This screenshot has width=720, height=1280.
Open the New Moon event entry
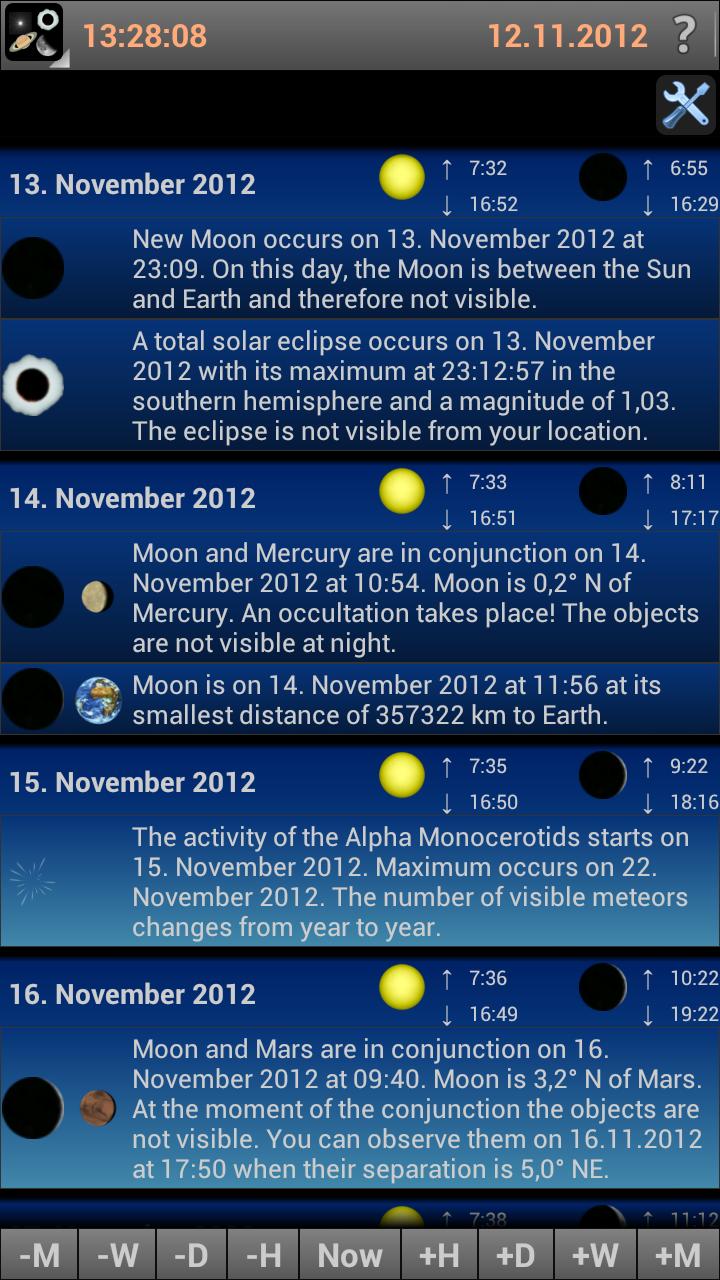[x=360, y=268]
